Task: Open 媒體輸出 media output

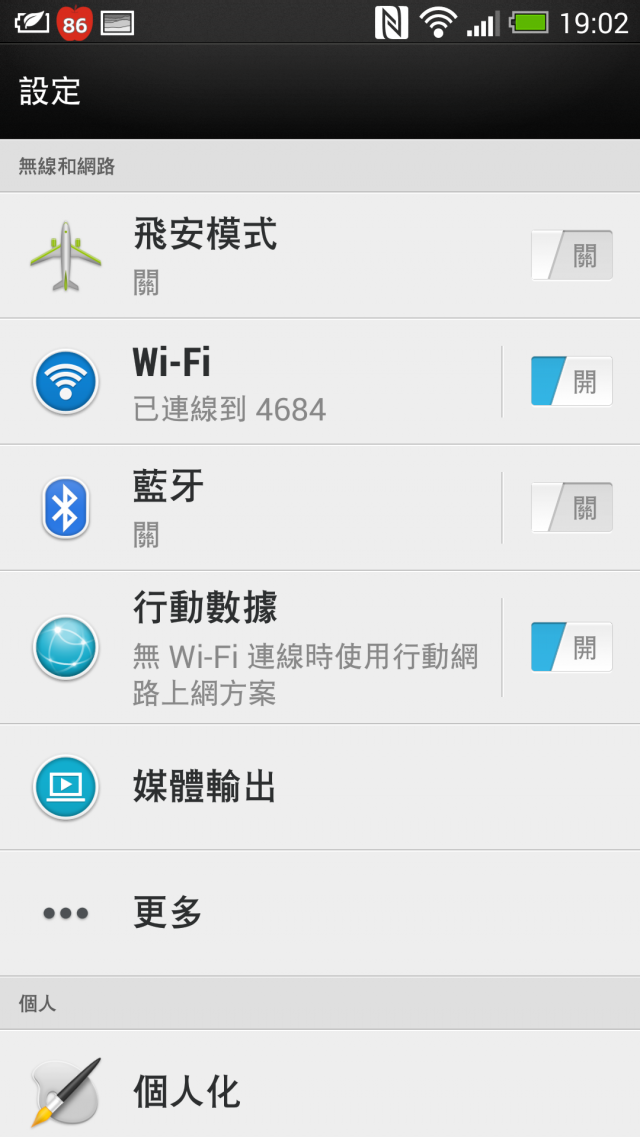Action: pos(320,787)
